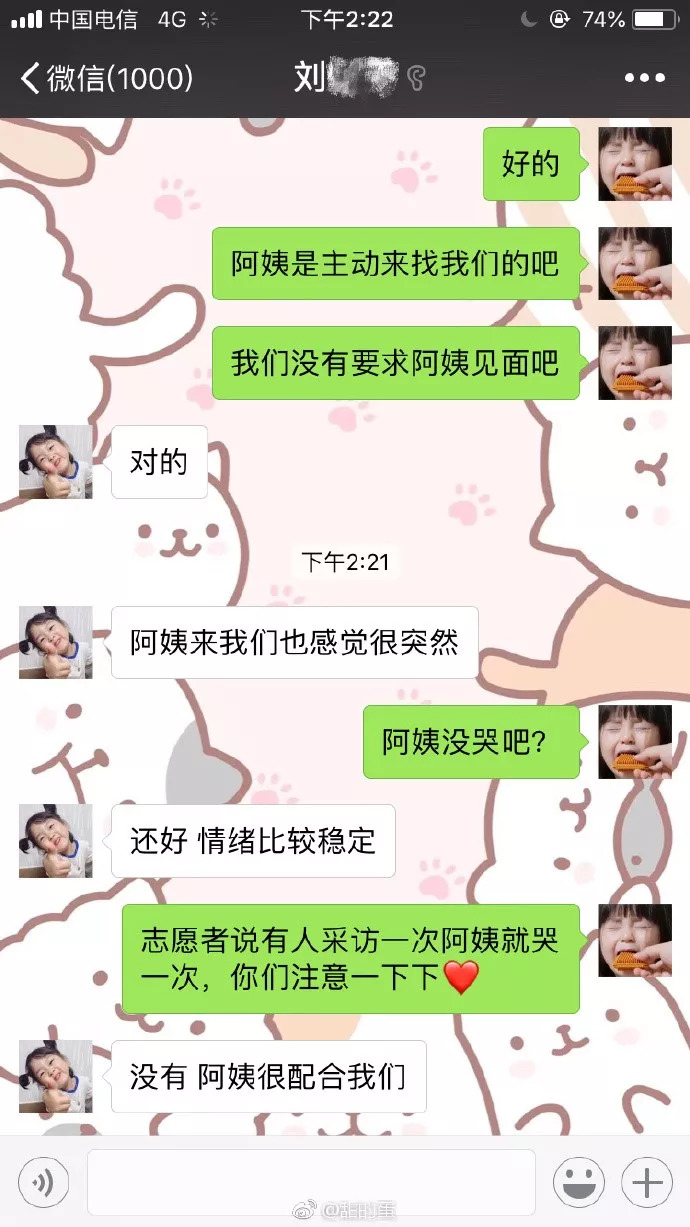Go back to the 微信 chat list
This screenshot has width=690, height=1227.
[107, 77]
